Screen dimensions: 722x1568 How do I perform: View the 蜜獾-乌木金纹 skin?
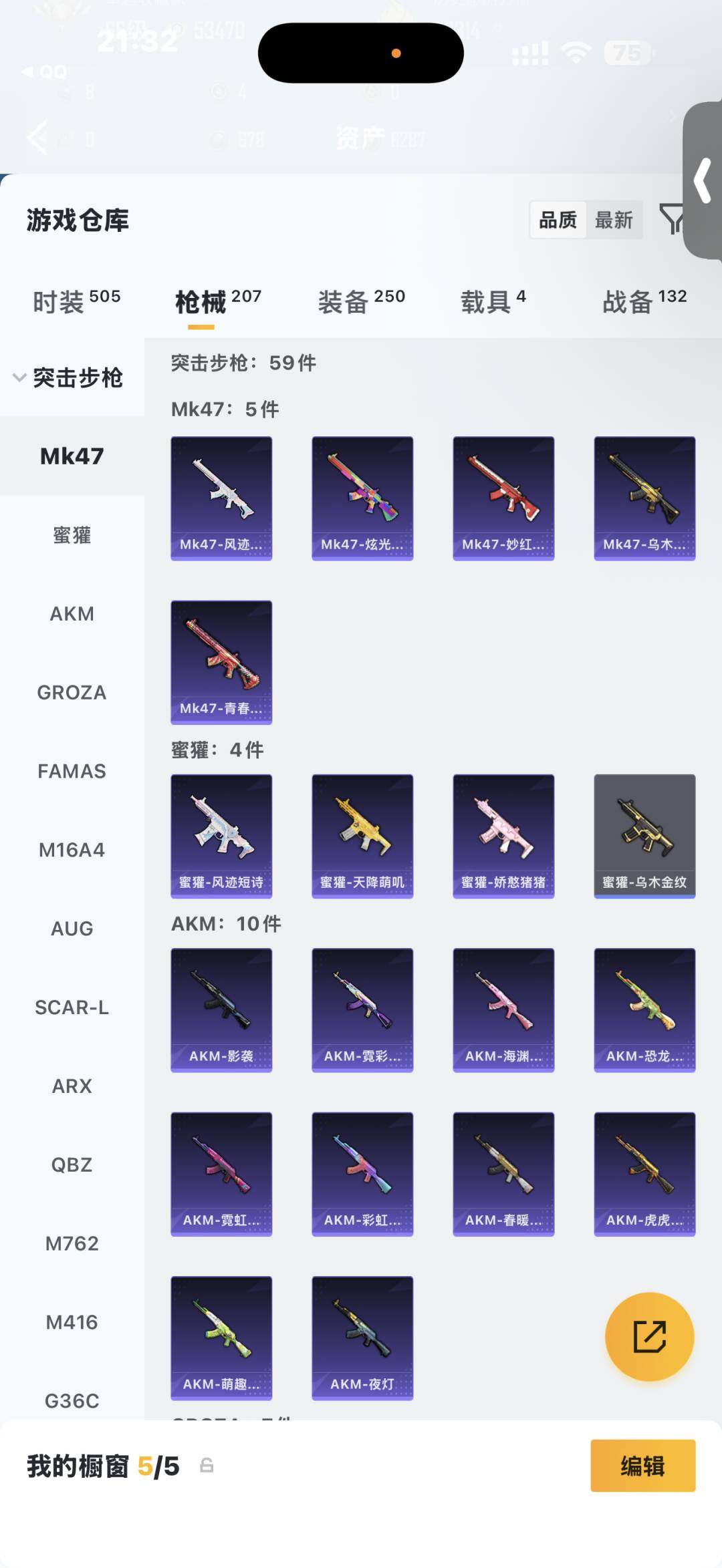(644, 836)
